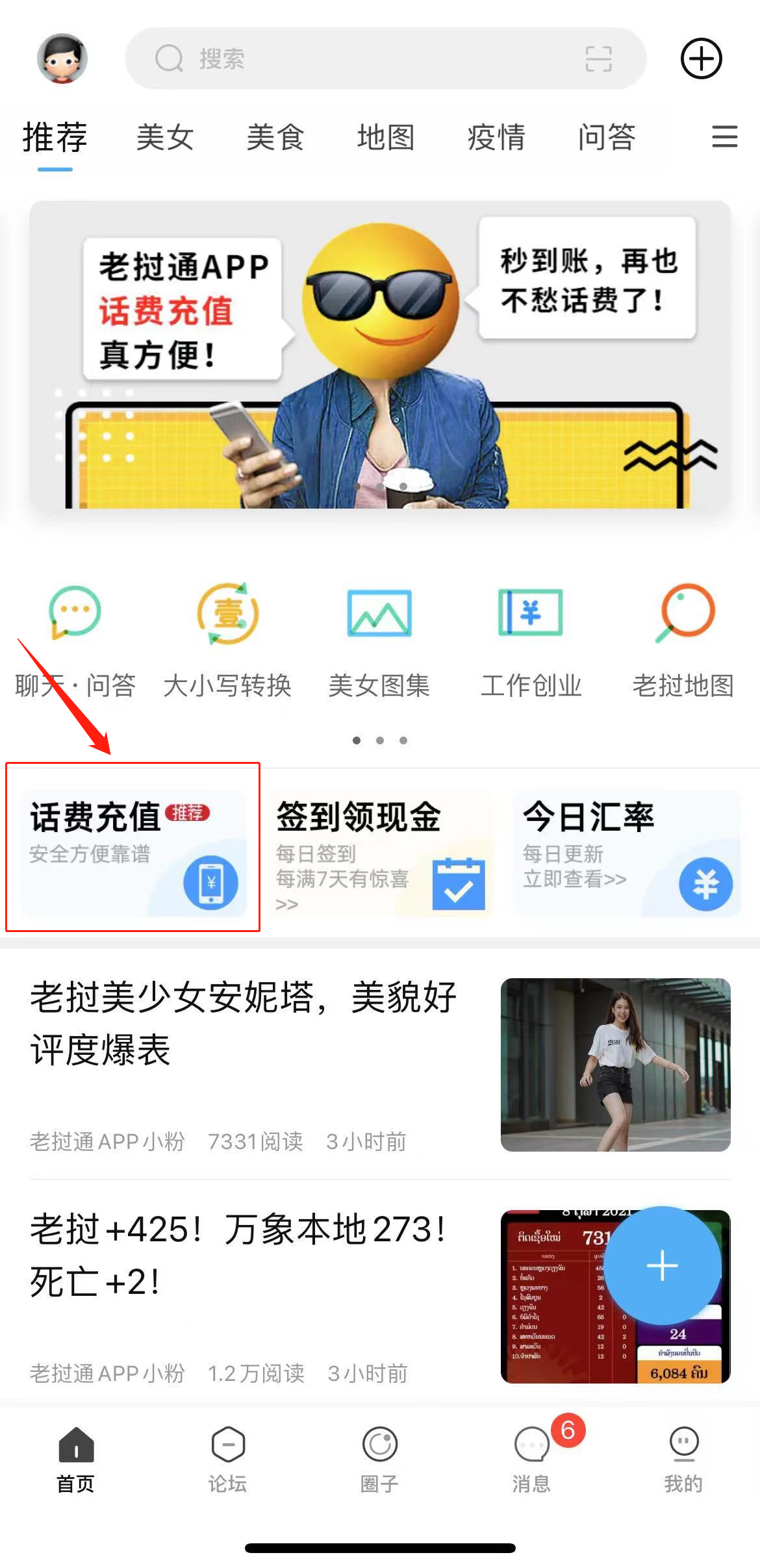Tap the 搜索 search box
Image resolution: width=760 pixels, height=1568 pixels.
click(364, 58)
